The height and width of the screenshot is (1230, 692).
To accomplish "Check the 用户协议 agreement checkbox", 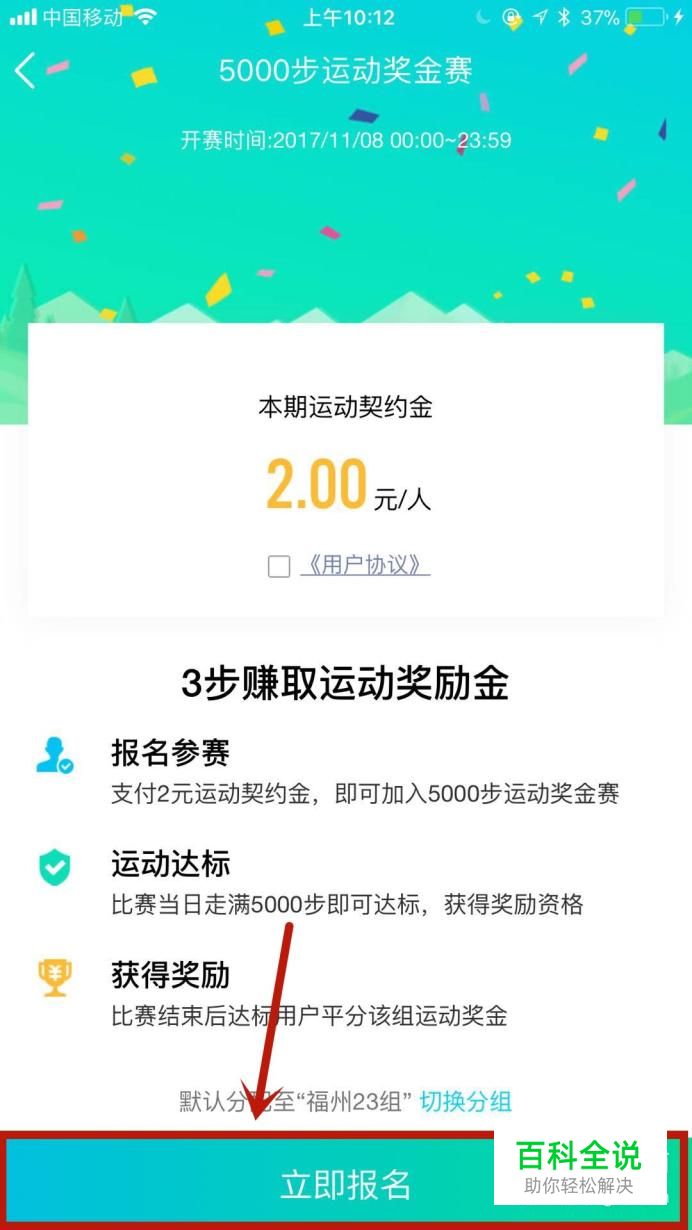I will click(279, 567).
